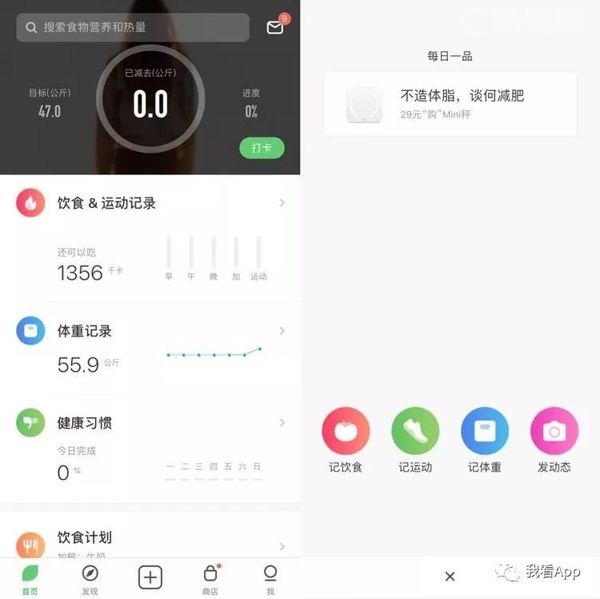Tap the food nutrition search box
Viewport: 600px width, 599px height.
tap(132, 28)
